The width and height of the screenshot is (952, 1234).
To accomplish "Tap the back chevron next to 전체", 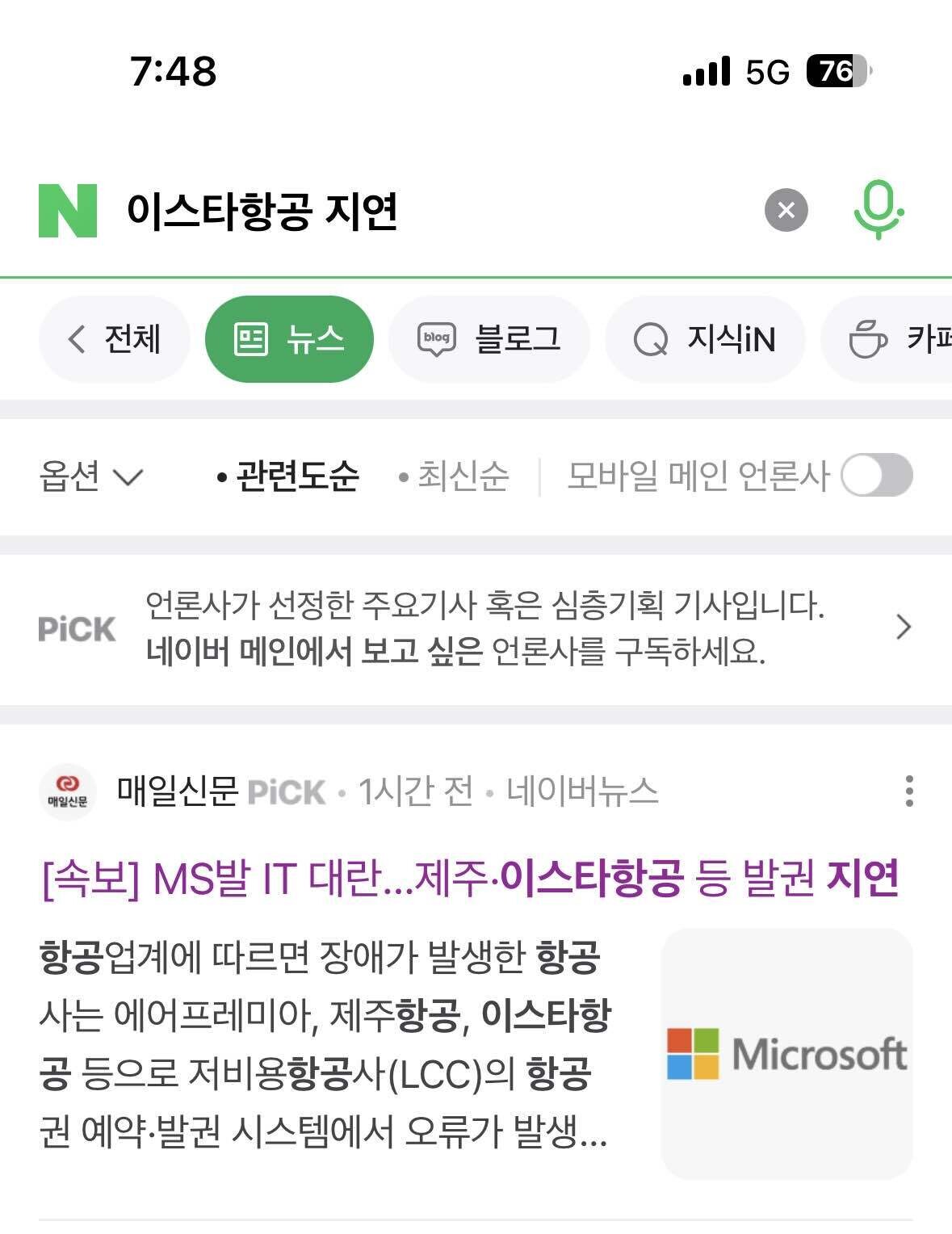I will (x=77, y=339).
